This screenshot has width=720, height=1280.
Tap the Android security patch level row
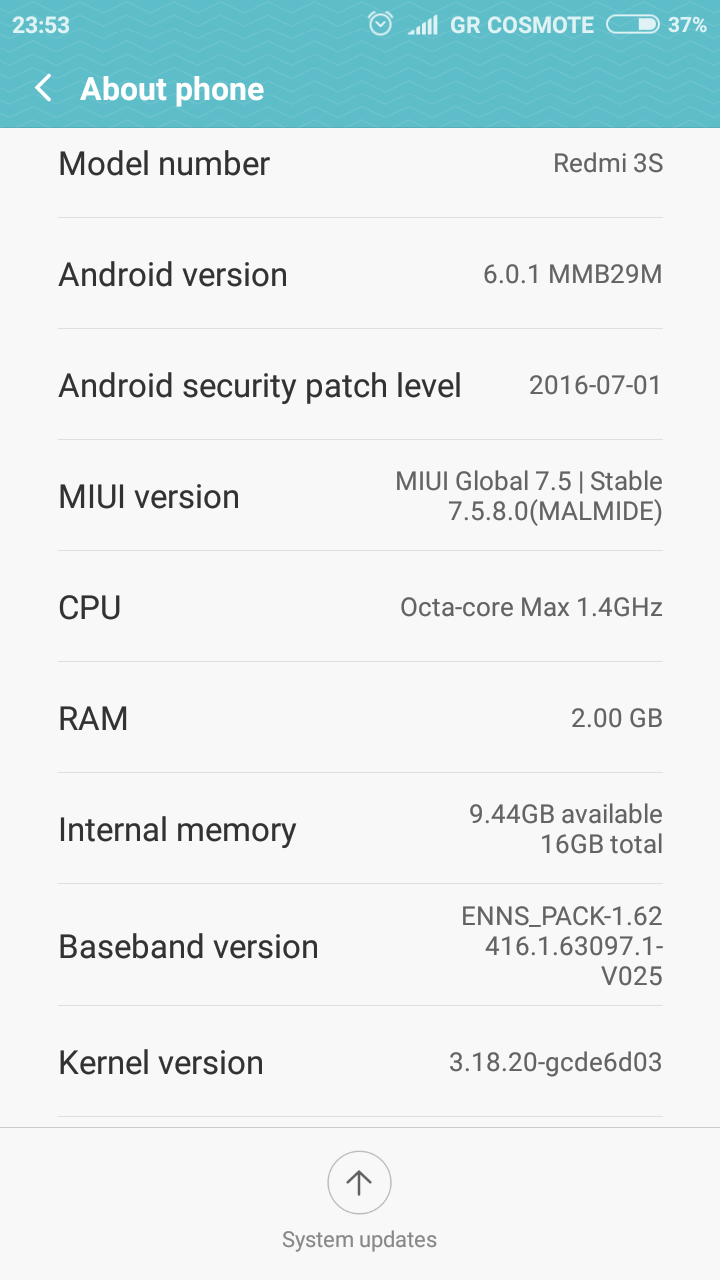(x=360, y=385)
